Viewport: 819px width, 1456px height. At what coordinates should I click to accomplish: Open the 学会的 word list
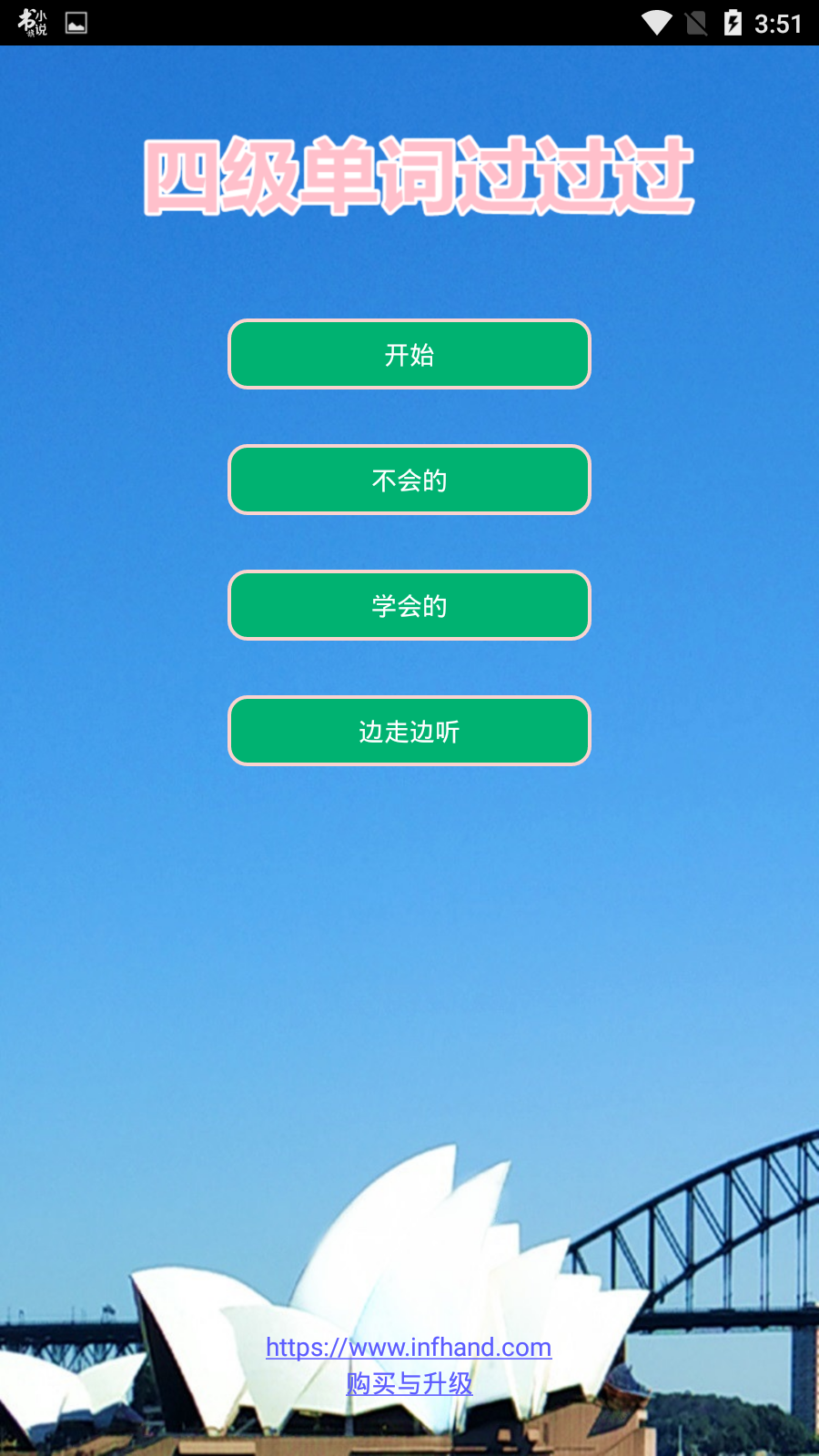click(409, 605)
